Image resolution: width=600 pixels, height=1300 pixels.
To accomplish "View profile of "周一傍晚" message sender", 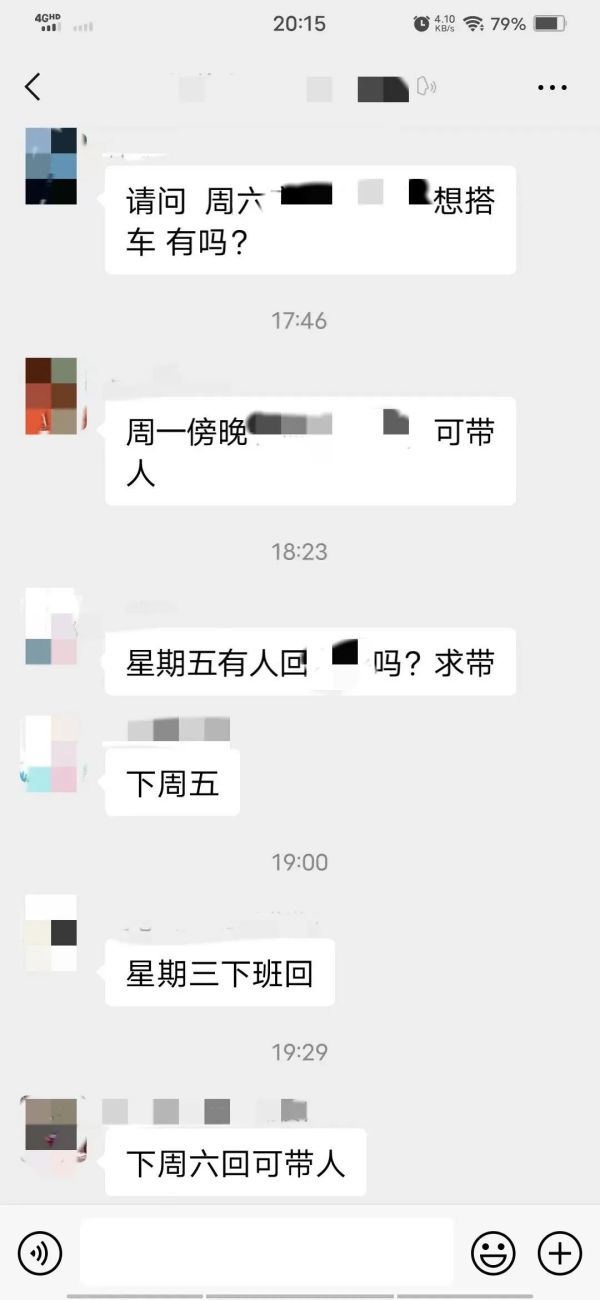I will click(x=51, y=396).
